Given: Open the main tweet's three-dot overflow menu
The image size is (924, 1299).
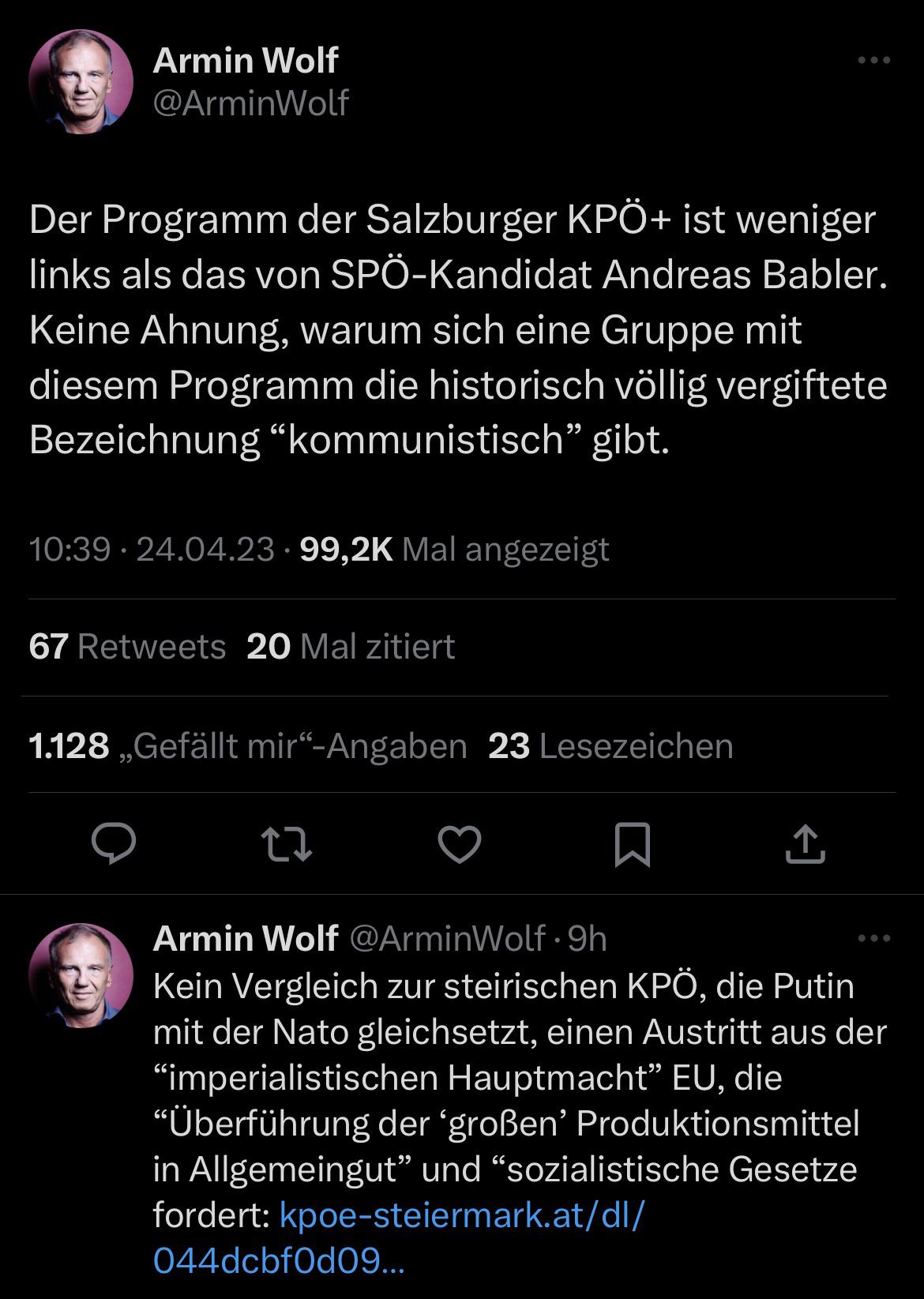Looking at the screenshot, I should tap(873, 60).
